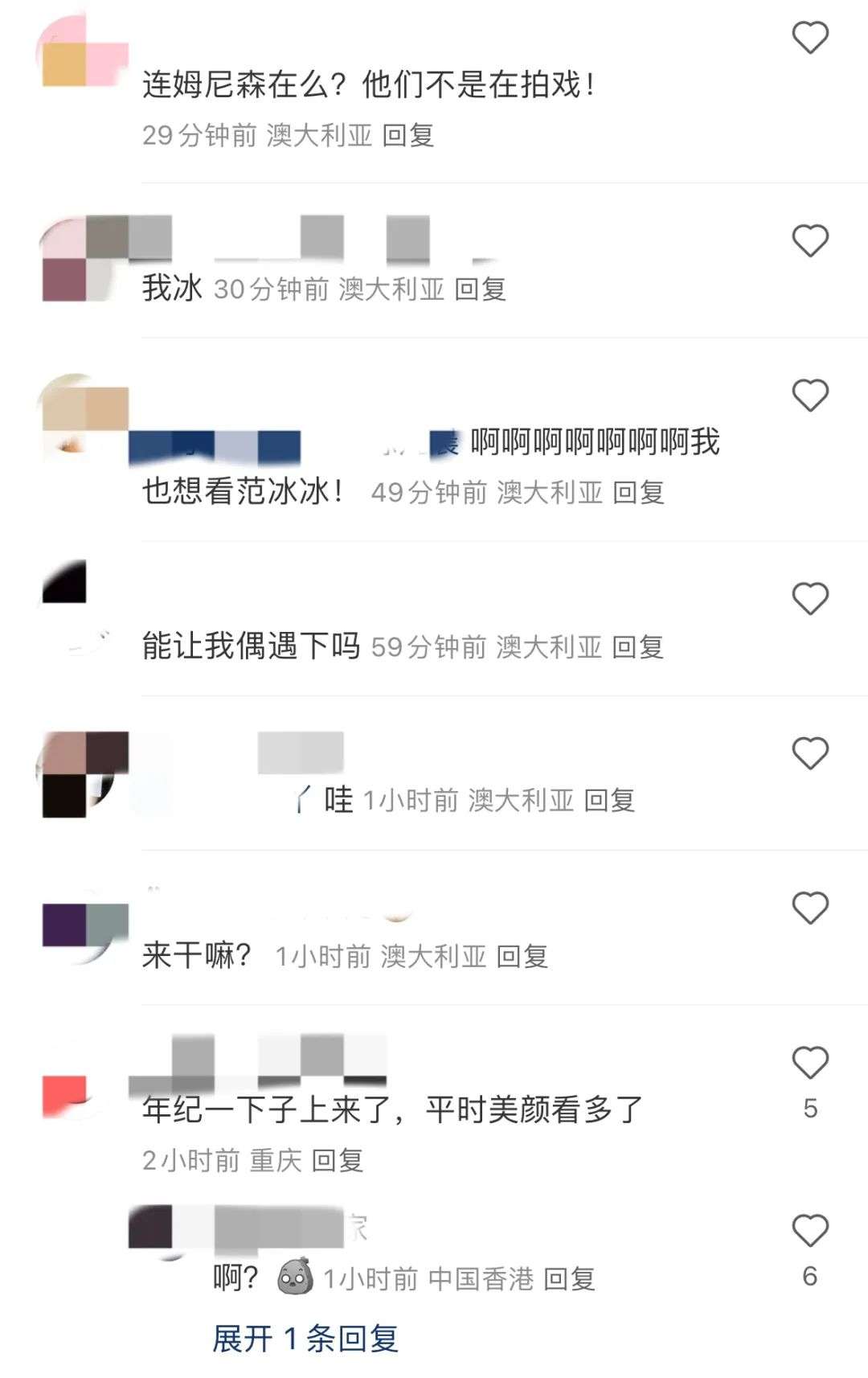The width and height of the screenshot is (868, 1378).
Task: Open avatar of the '来干嘛？' commenter
Action: point(84,926)
